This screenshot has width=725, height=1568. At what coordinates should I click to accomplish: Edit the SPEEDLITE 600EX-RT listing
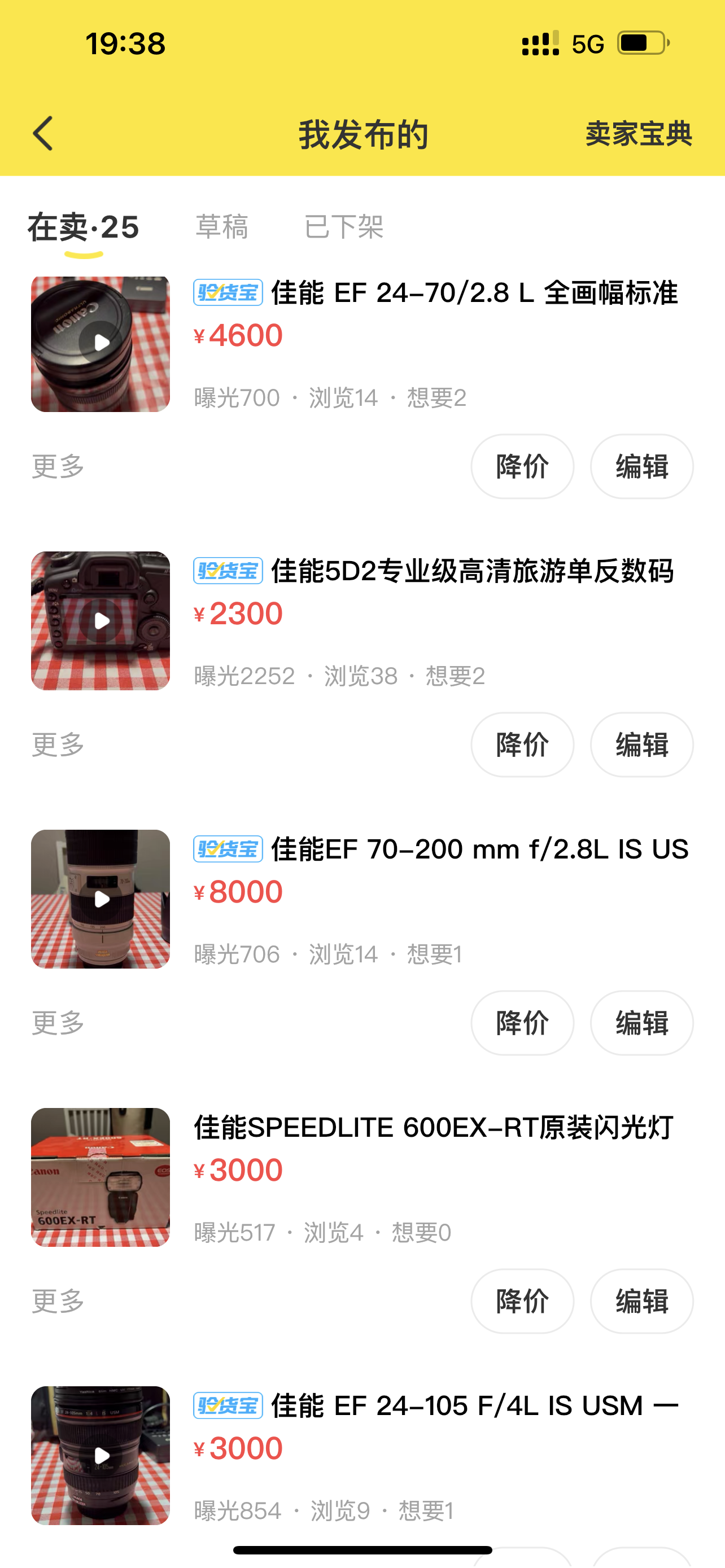[641, 1302]
